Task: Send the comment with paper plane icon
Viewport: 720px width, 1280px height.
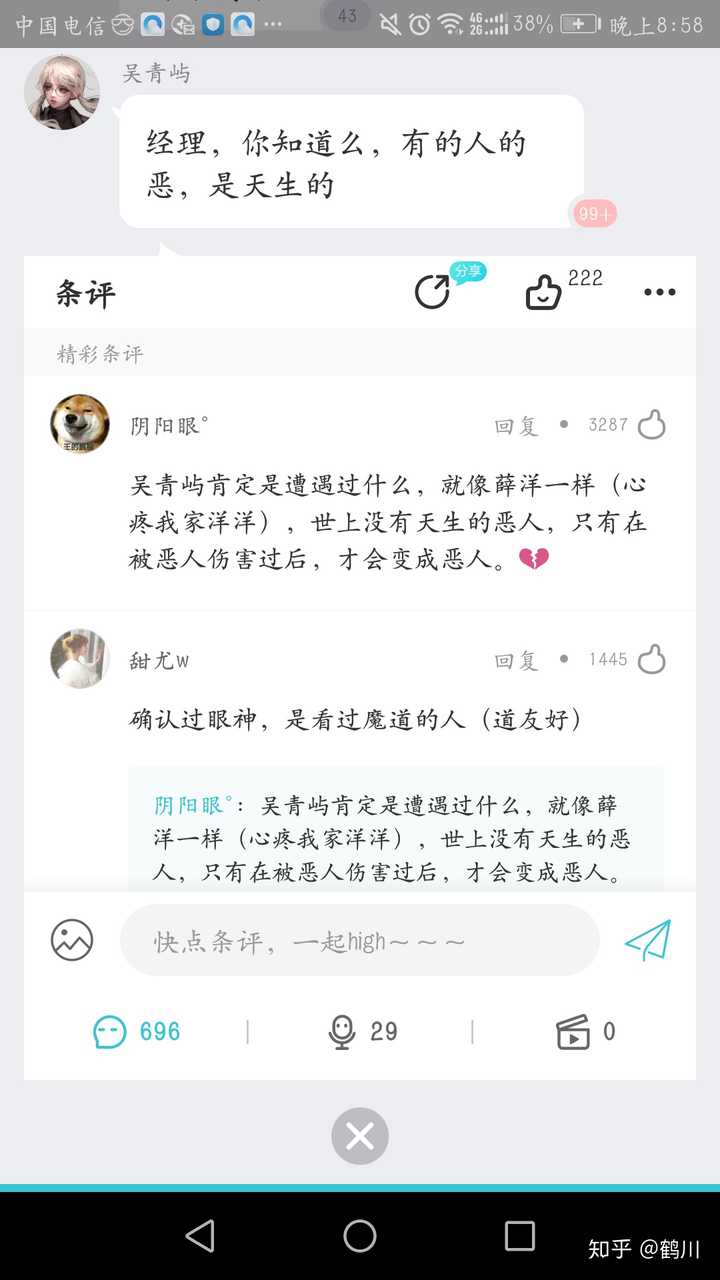Action: point(648,941)
